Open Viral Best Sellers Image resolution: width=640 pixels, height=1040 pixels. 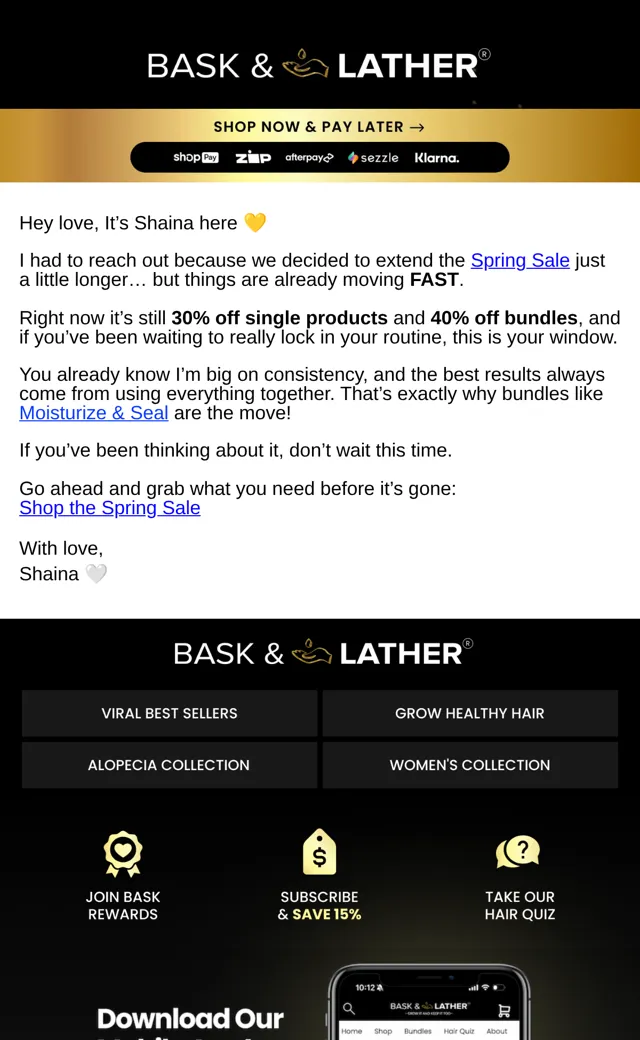pos(169,713)
